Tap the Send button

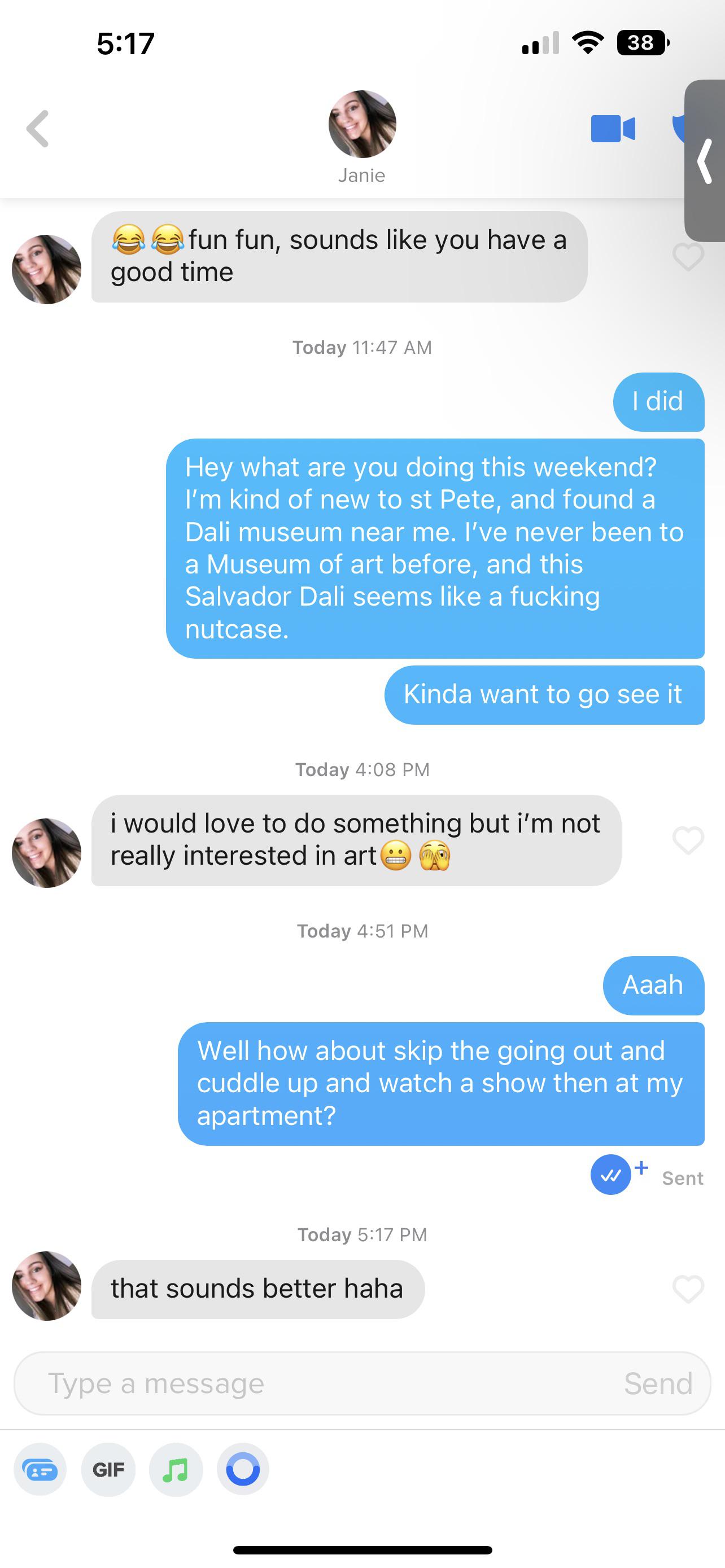[x=658, y=1383]
